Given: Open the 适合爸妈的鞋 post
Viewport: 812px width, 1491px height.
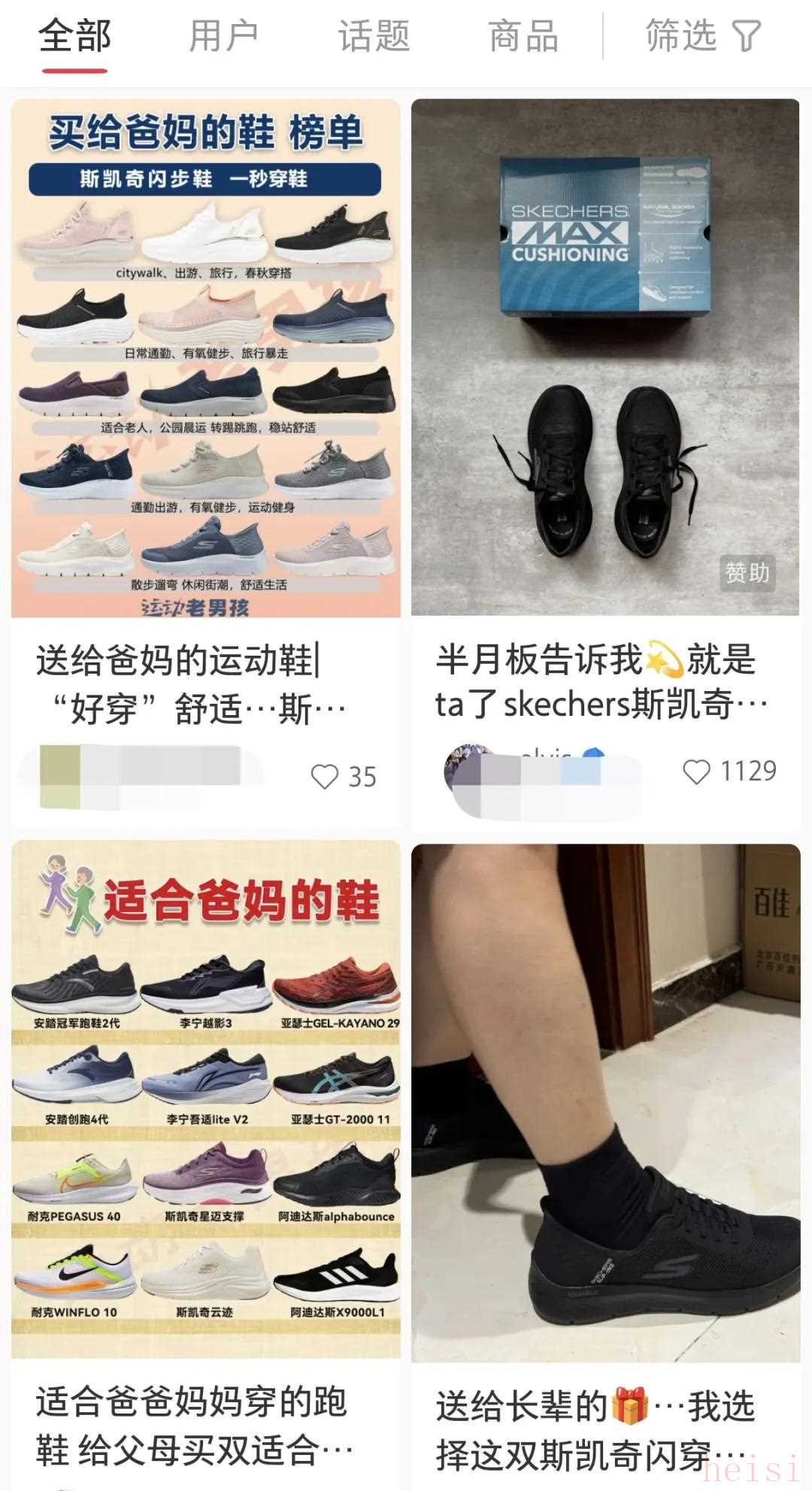Looking at the screenshot, I should pyautogui.click(x=205, y=1099).
